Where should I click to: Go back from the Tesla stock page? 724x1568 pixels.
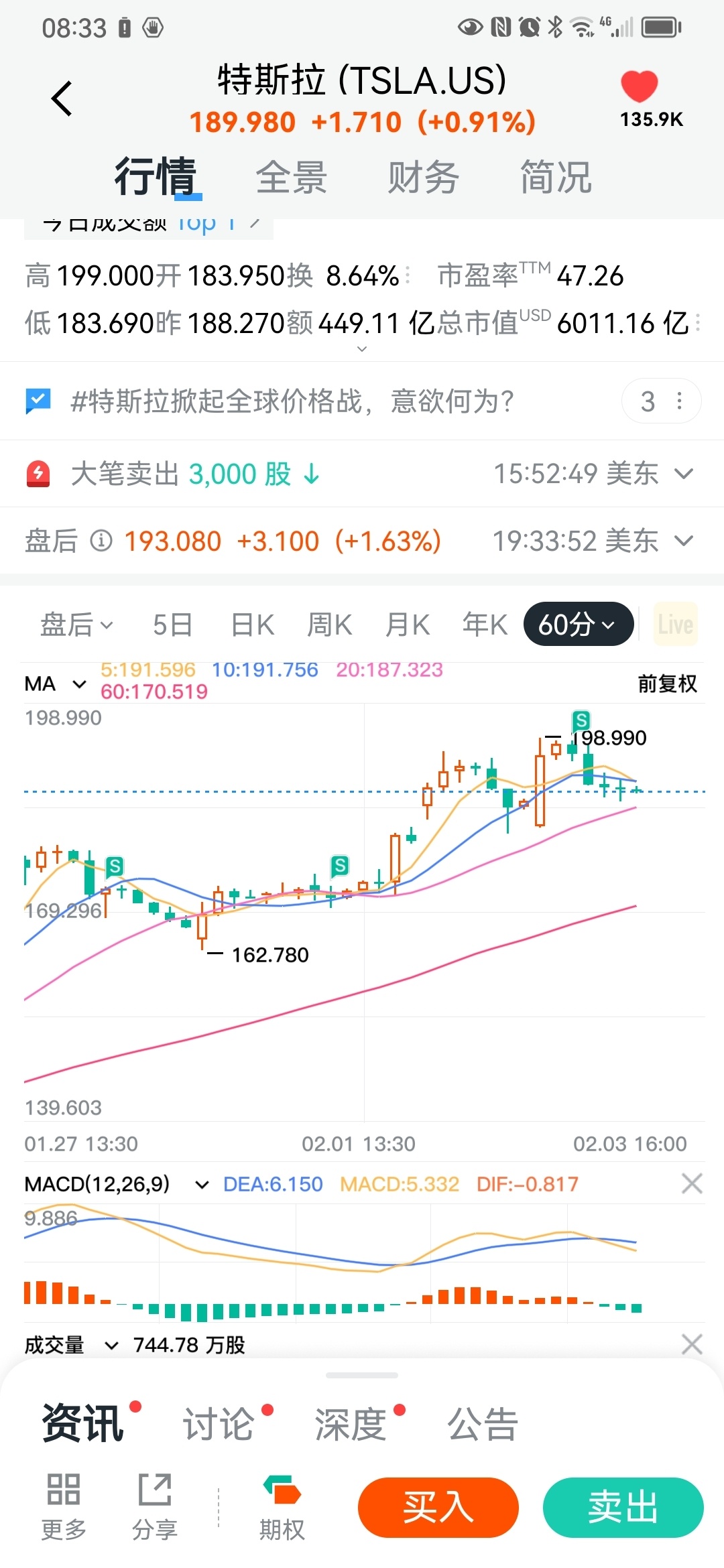62,99
